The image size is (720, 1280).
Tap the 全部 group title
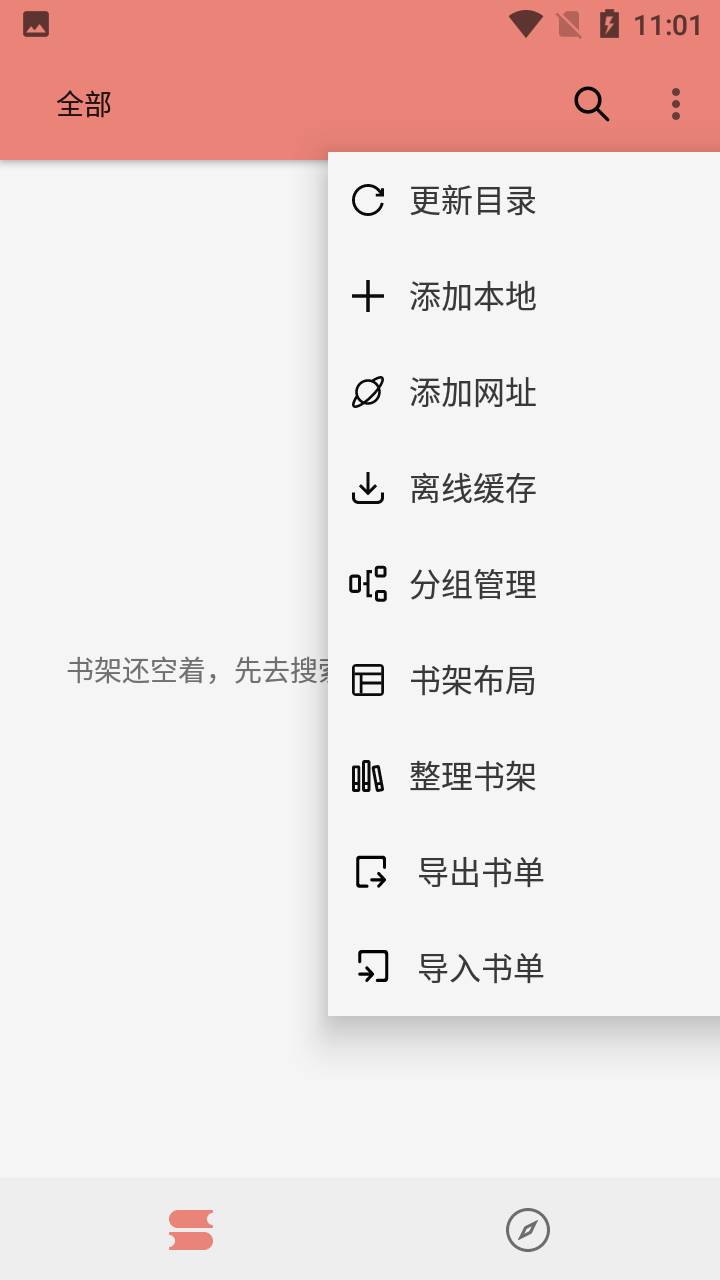point(84,104)
